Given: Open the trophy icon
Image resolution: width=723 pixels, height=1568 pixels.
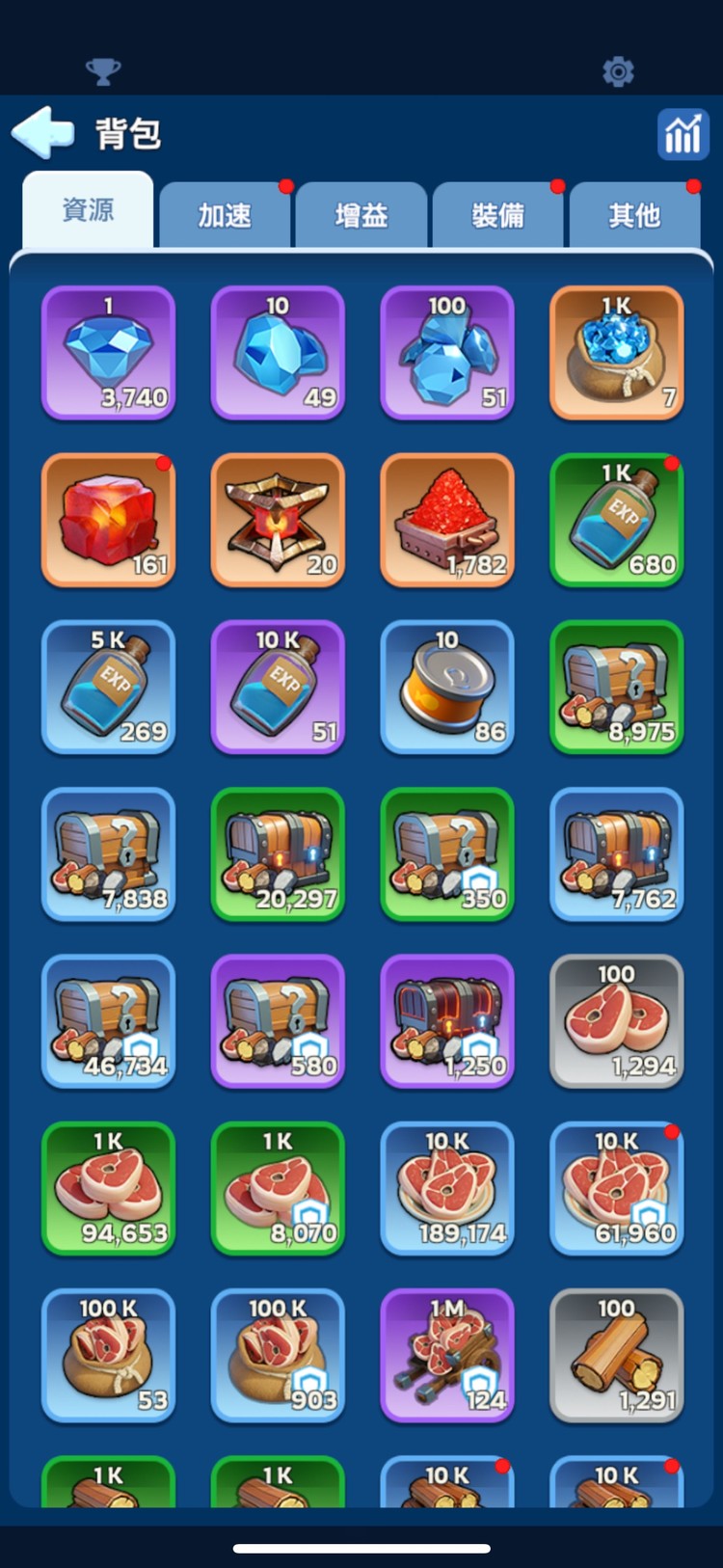Looking at the screenshot, I should point(103,71).
